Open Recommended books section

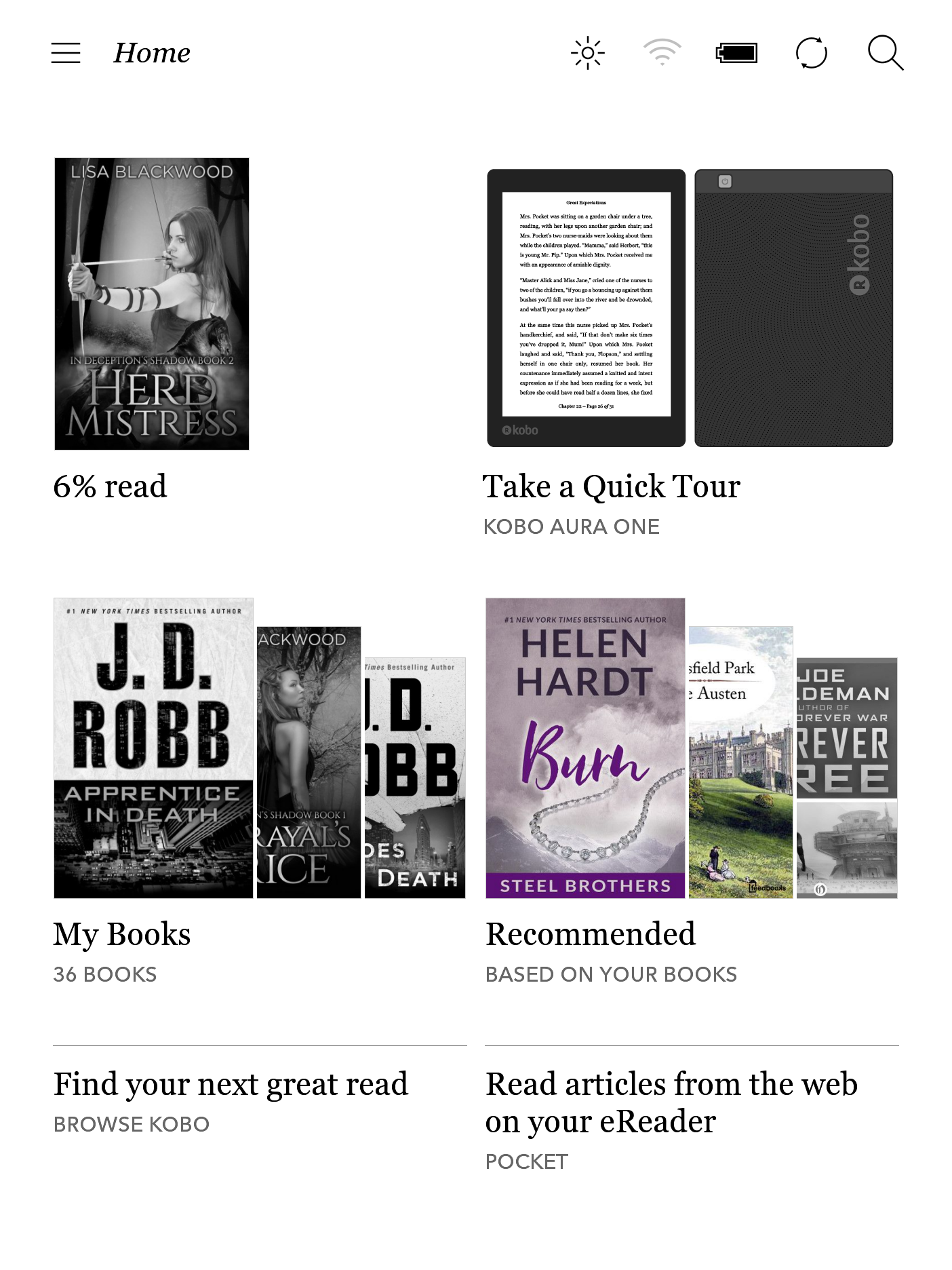(x=692, y=748)
